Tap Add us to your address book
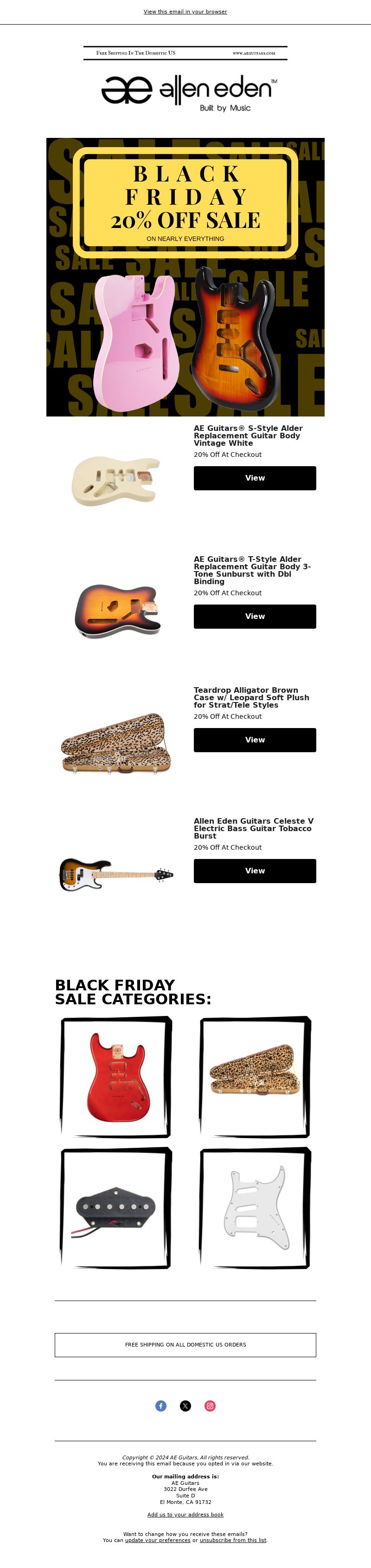 tap(185, 1515)
